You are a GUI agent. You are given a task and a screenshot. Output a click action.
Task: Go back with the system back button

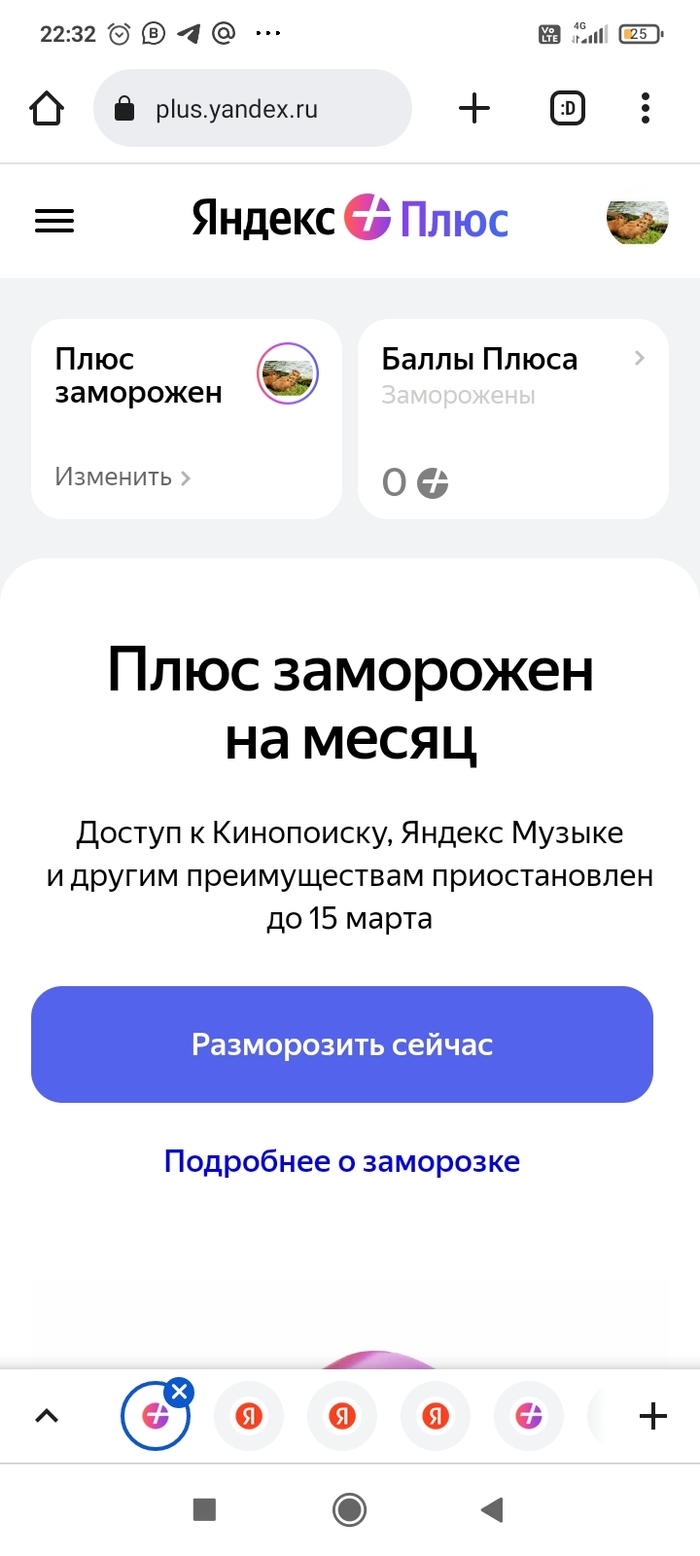tap(491, 1509)
